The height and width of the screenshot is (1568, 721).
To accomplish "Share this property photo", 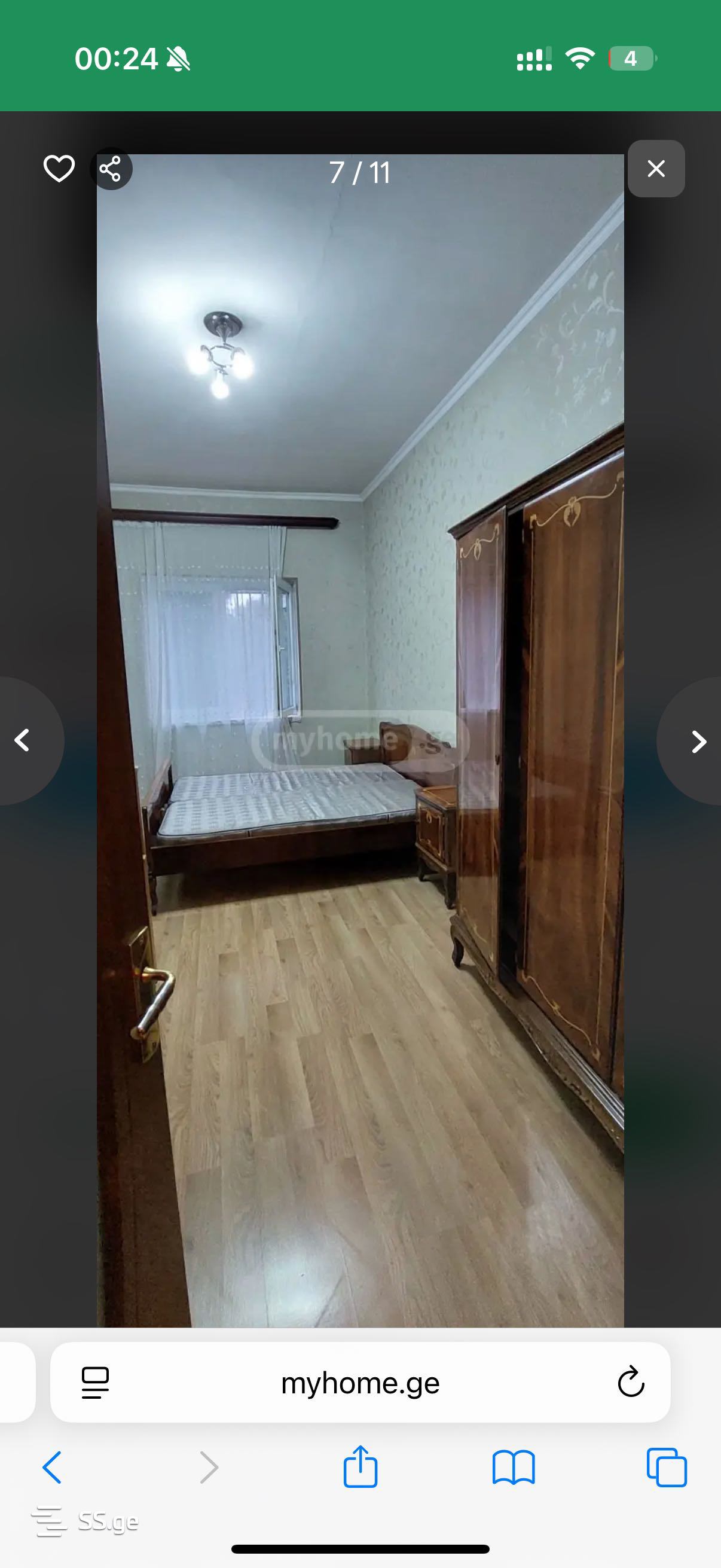I will click(111, 169).
